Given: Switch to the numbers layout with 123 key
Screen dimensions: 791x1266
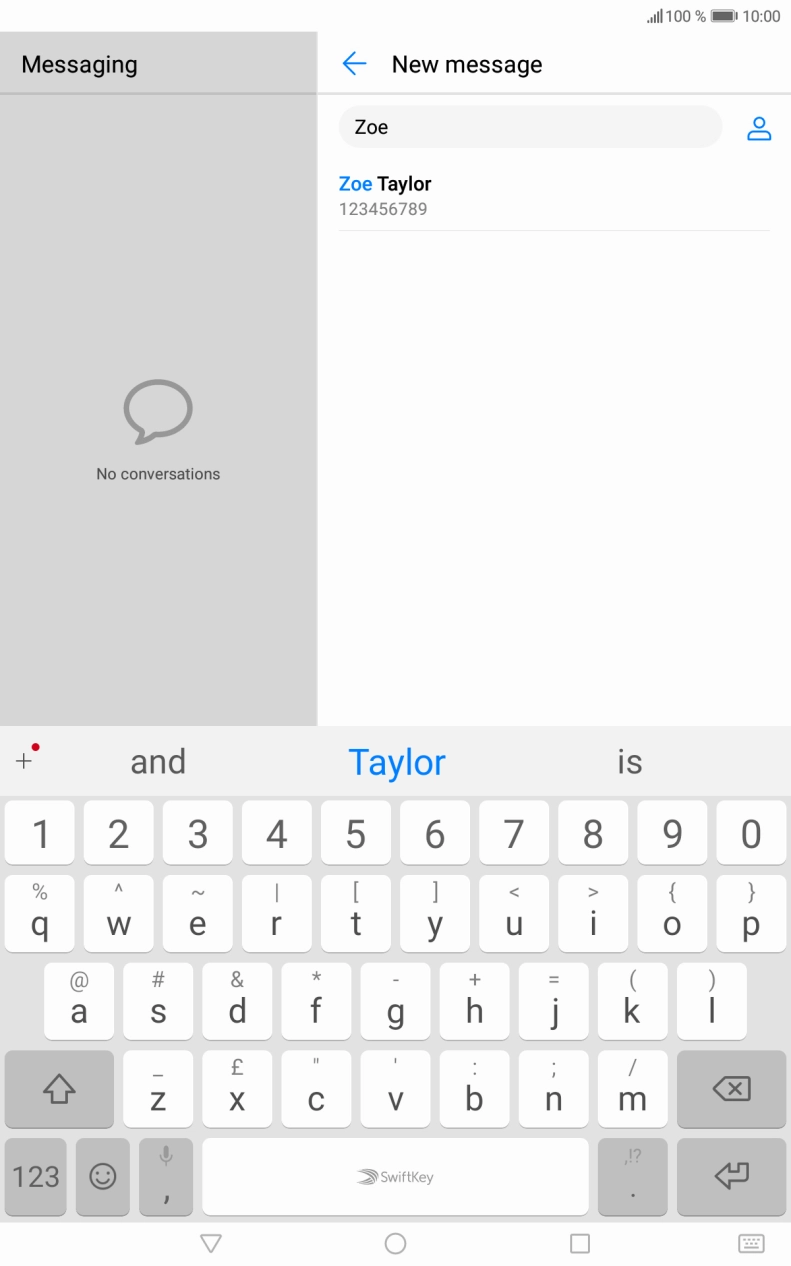Looking at the screenshot, I should (35, 1177).
